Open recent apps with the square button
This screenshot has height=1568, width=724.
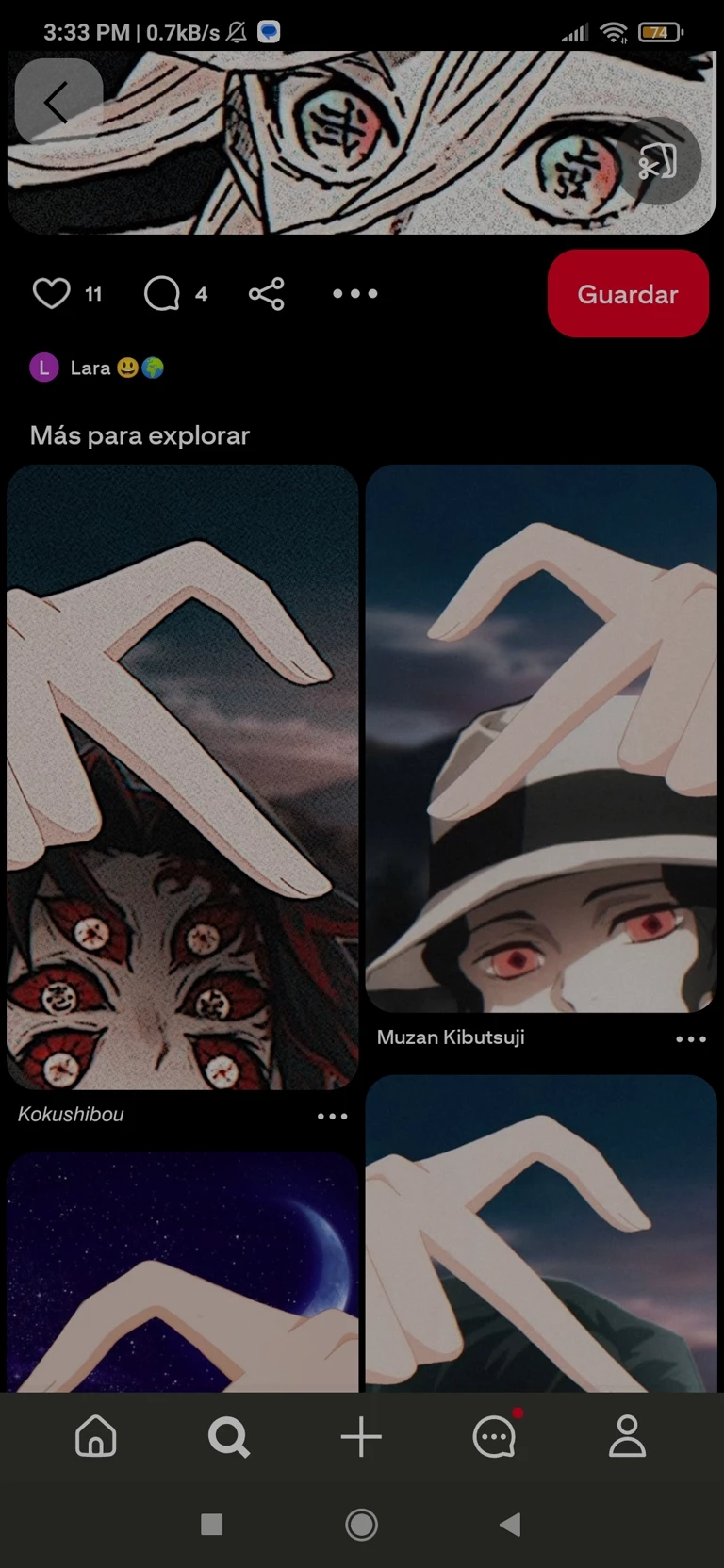[x=212, y=1525]
